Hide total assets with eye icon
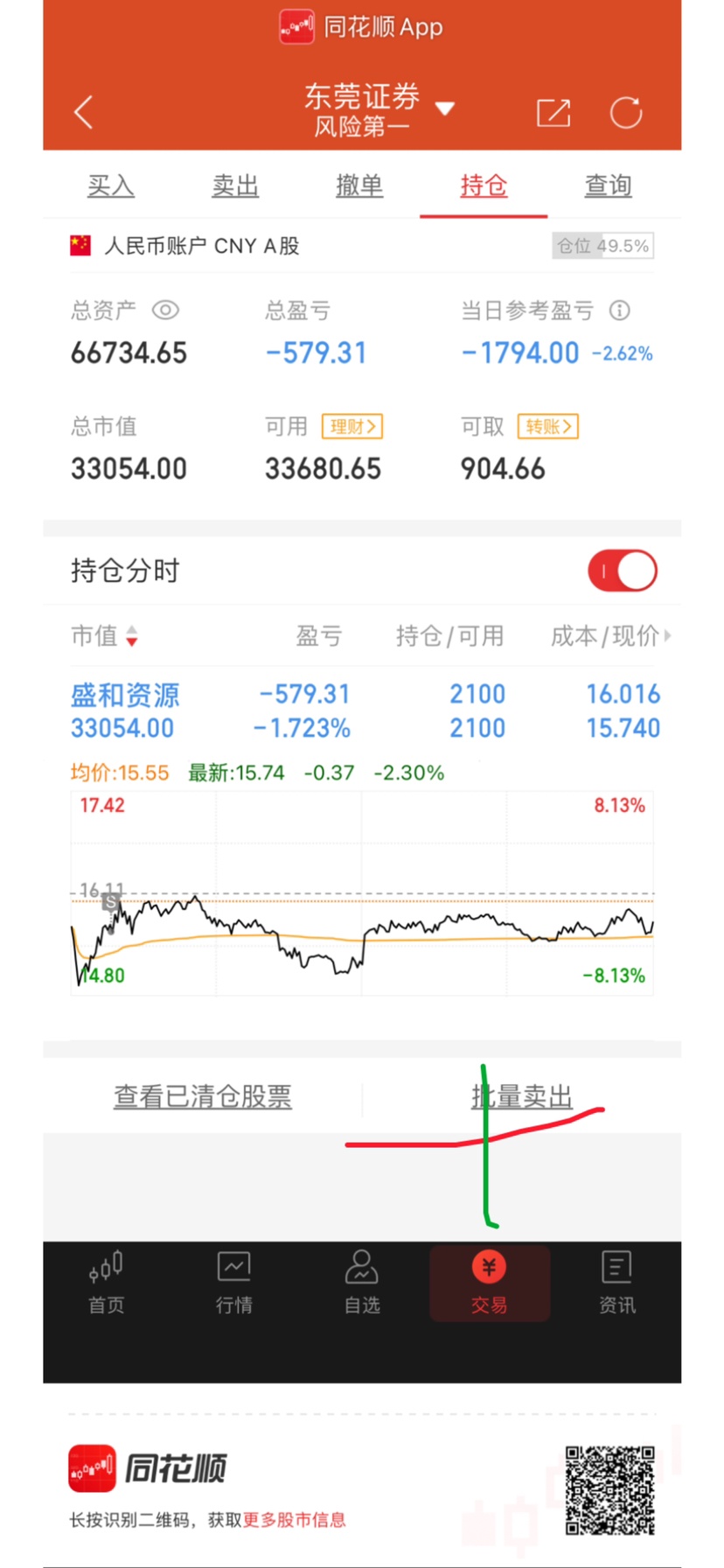Viewport: 724px width, 1568px height. tap(165, 310)
